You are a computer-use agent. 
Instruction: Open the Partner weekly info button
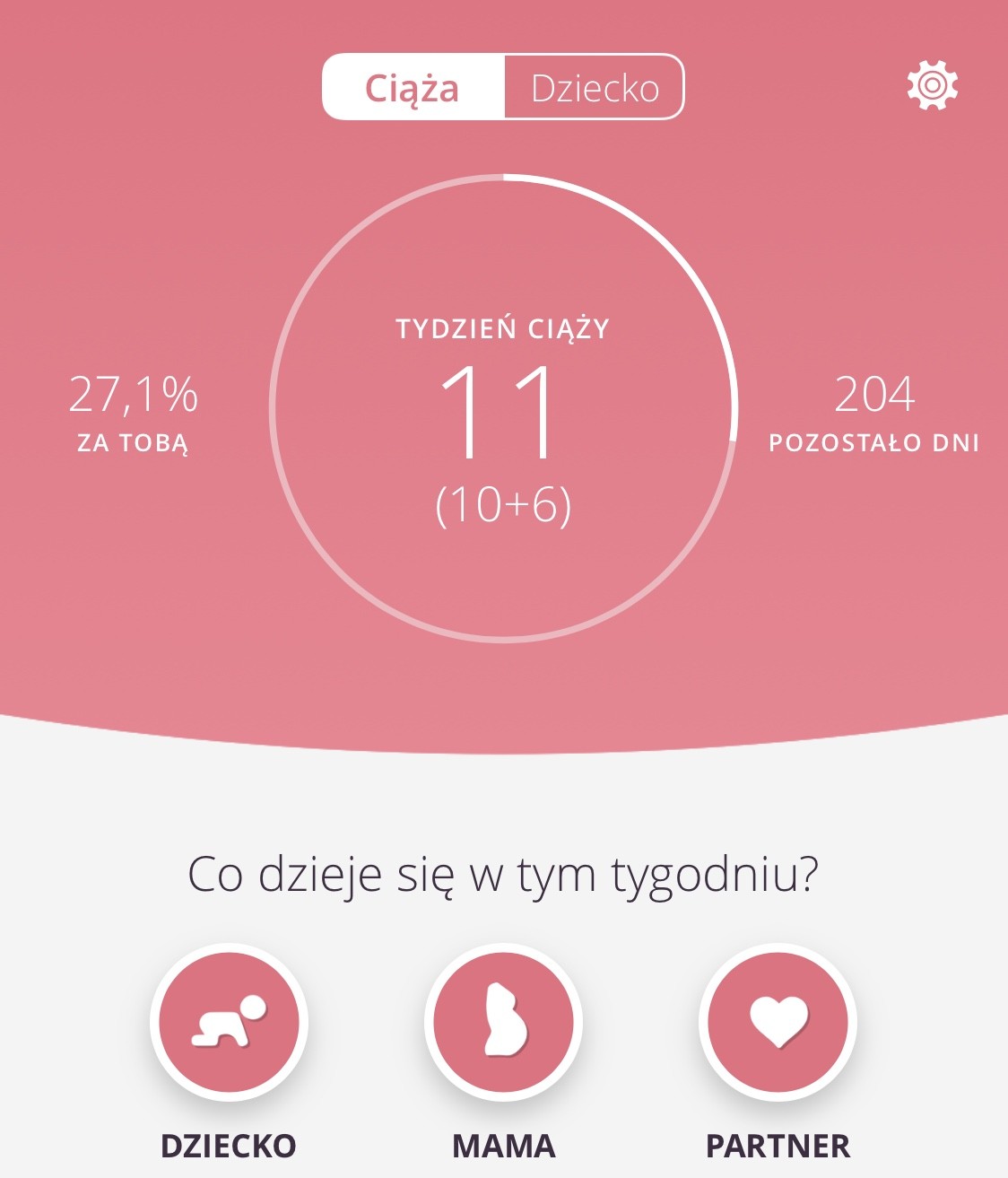click(x=778, y=1022)
